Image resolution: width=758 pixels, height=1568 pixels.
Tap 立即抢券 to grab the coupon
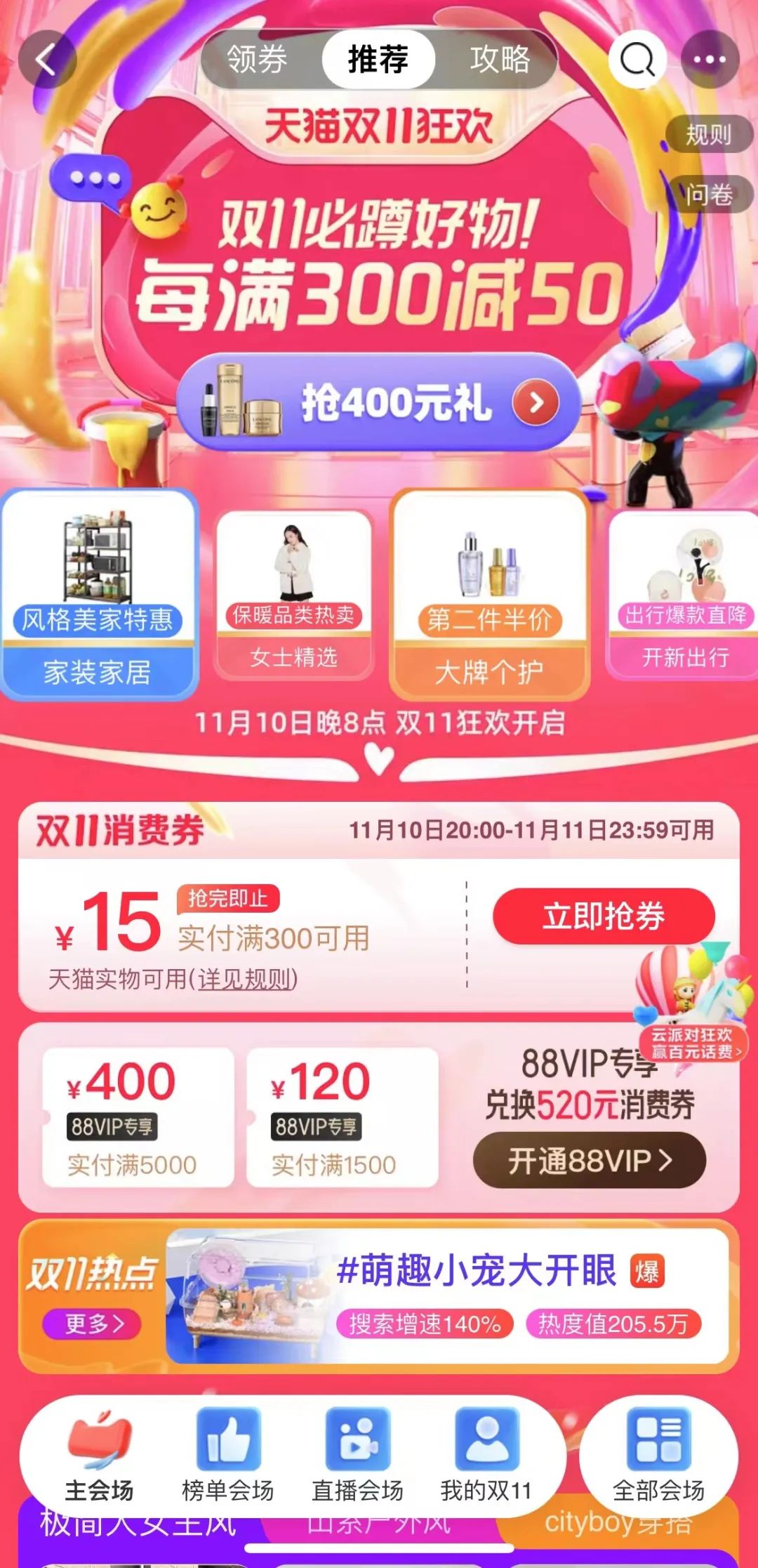604,916
